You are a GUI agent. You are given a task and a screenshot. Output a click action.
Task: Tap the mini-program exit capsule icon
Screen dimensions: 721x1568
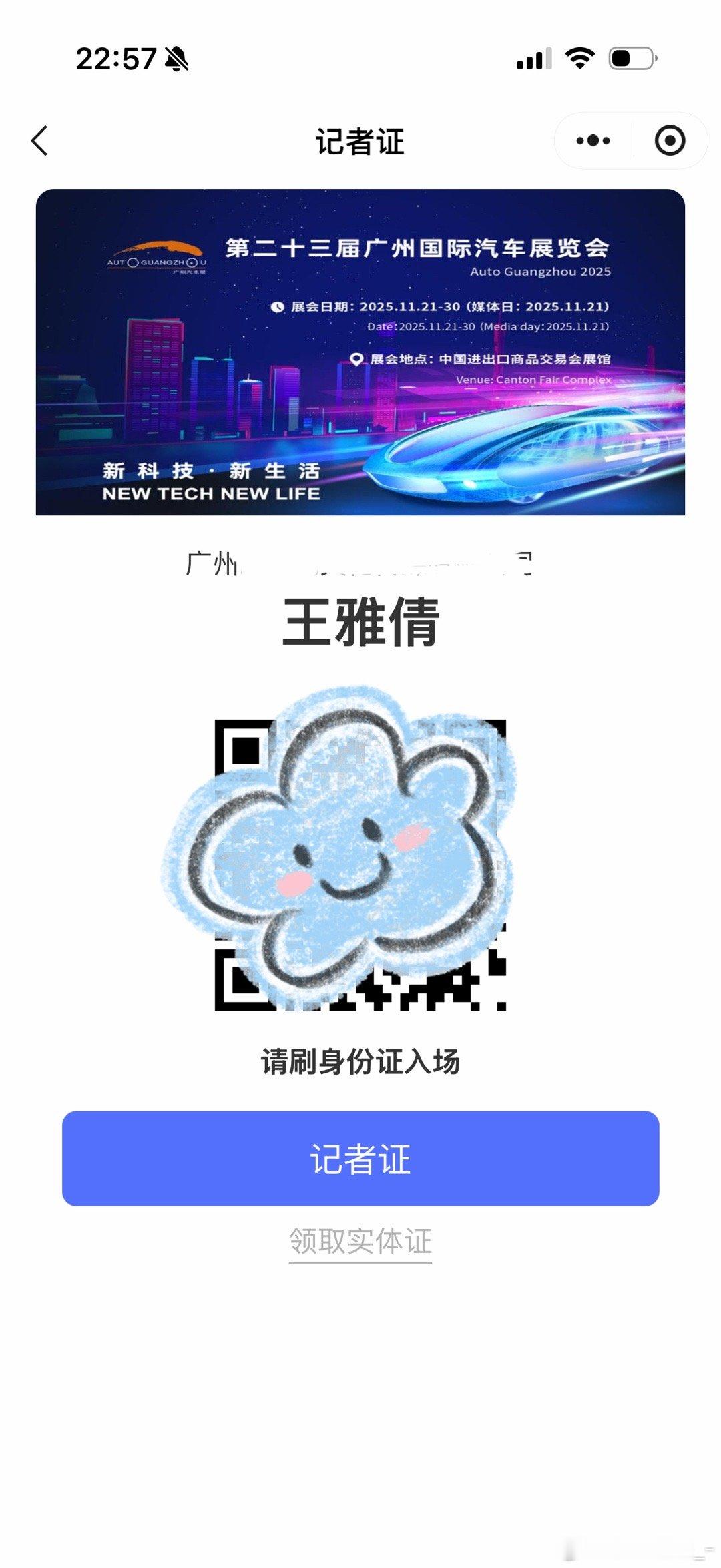pos(670,140)
